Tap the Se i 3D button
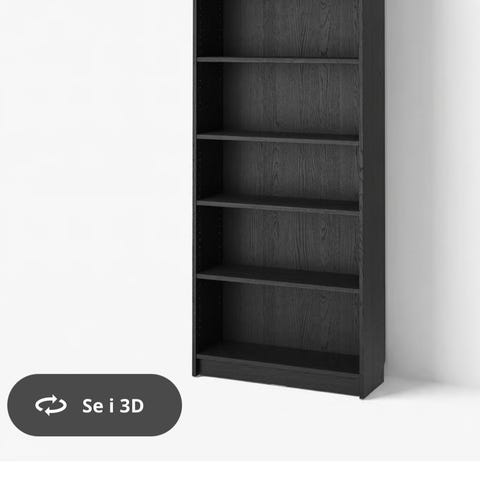This screenshot has width=480, height=480. (95, 405)
